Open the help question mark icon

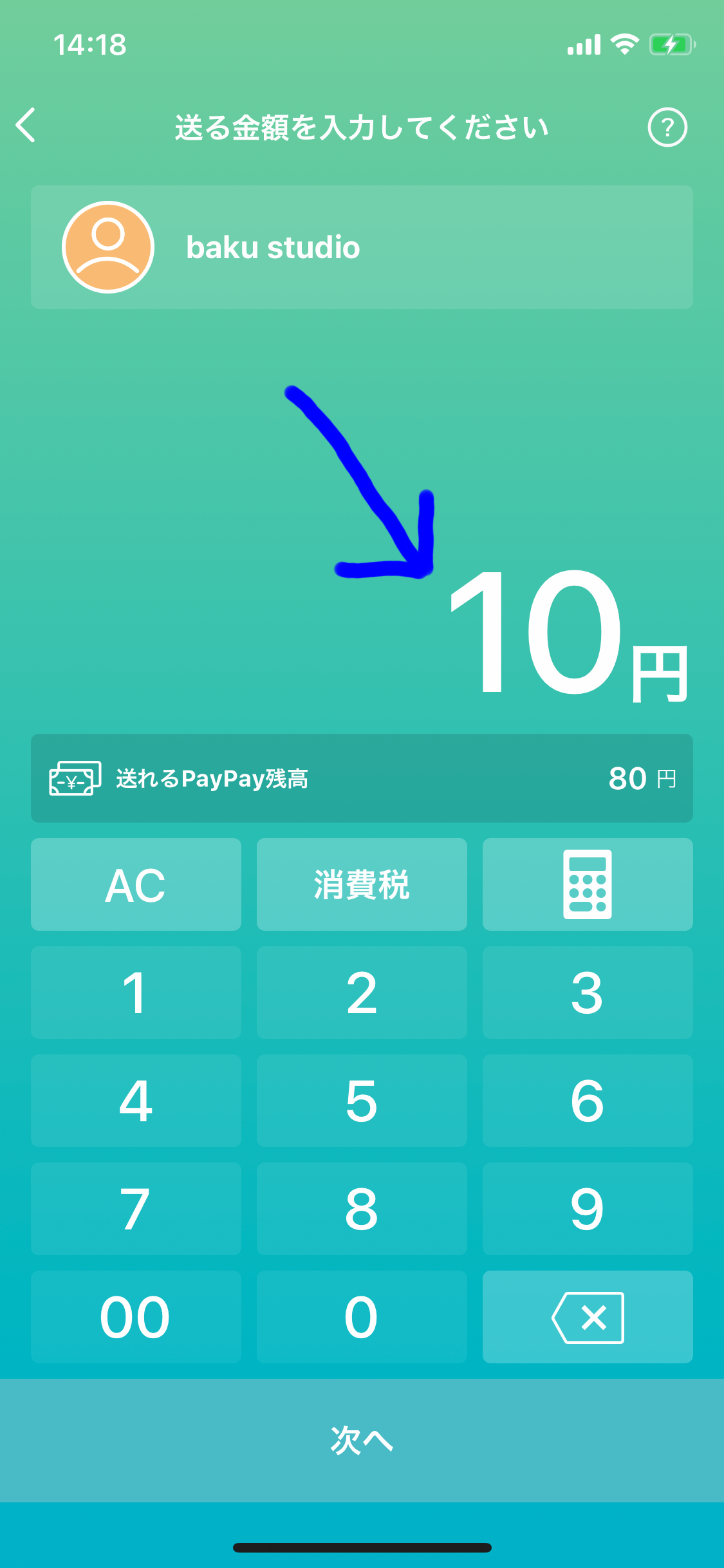[x=667, y=127]
